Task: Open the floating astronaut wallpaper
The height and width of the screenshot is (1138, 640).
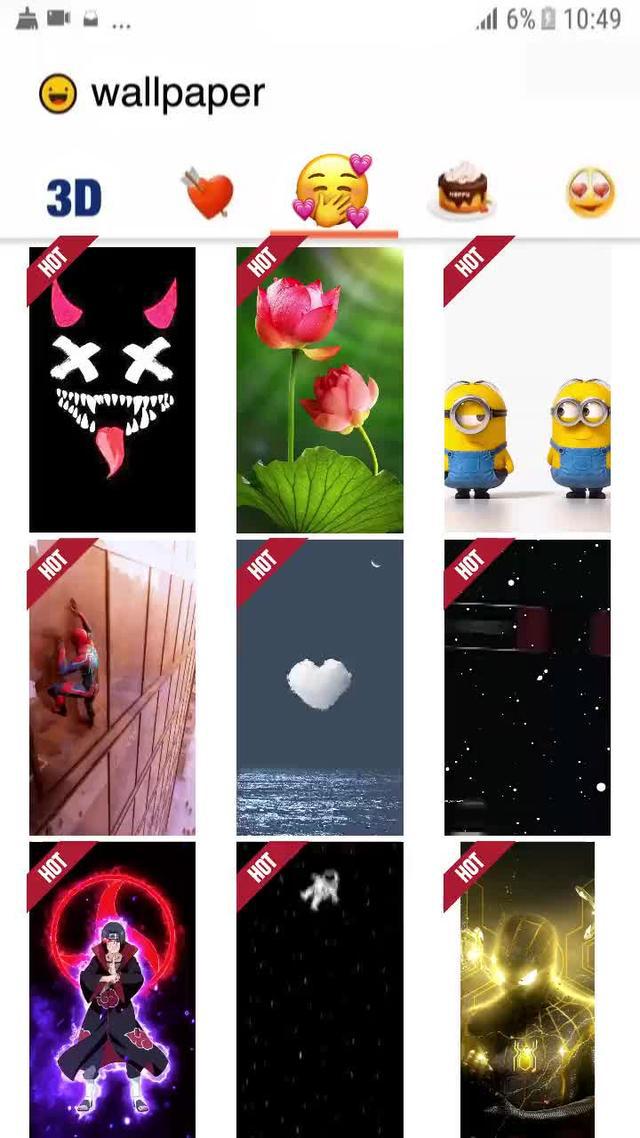Action: (x=320, y=990)
